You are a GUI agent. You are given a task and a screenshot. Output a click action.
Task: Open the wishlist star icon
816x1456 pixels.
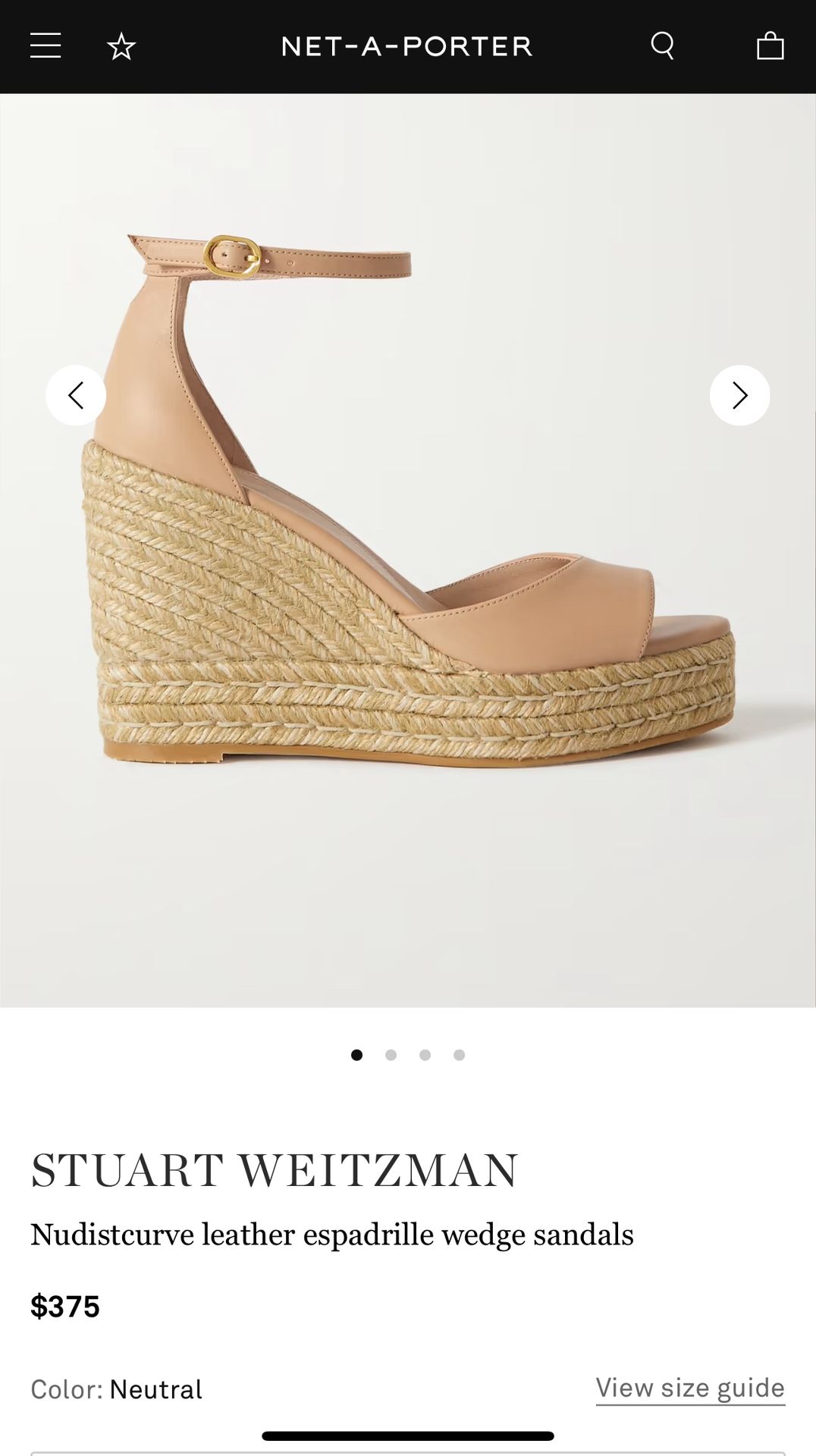click(x=120, y=45)
